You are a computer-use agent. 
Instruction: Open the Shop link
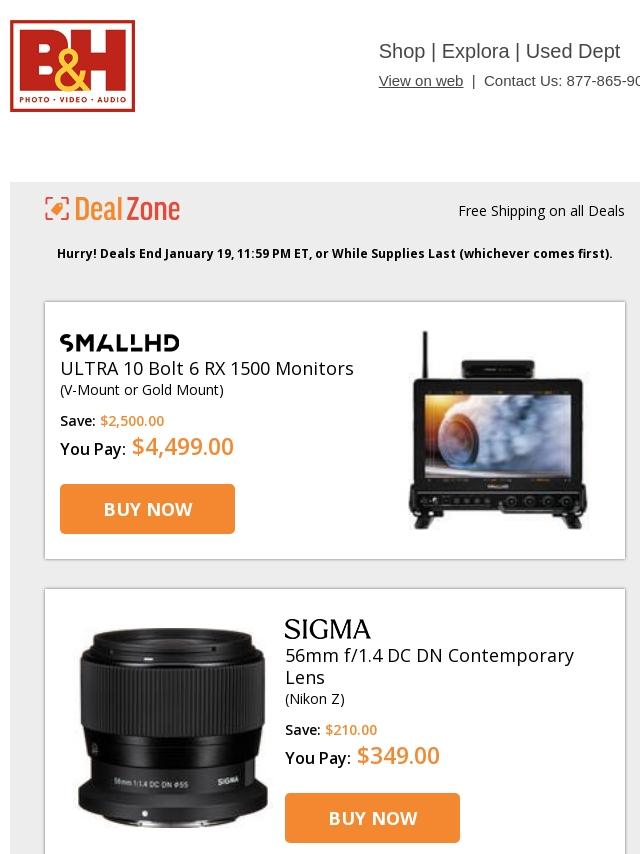pyautogui.click(x=401, y=51)
